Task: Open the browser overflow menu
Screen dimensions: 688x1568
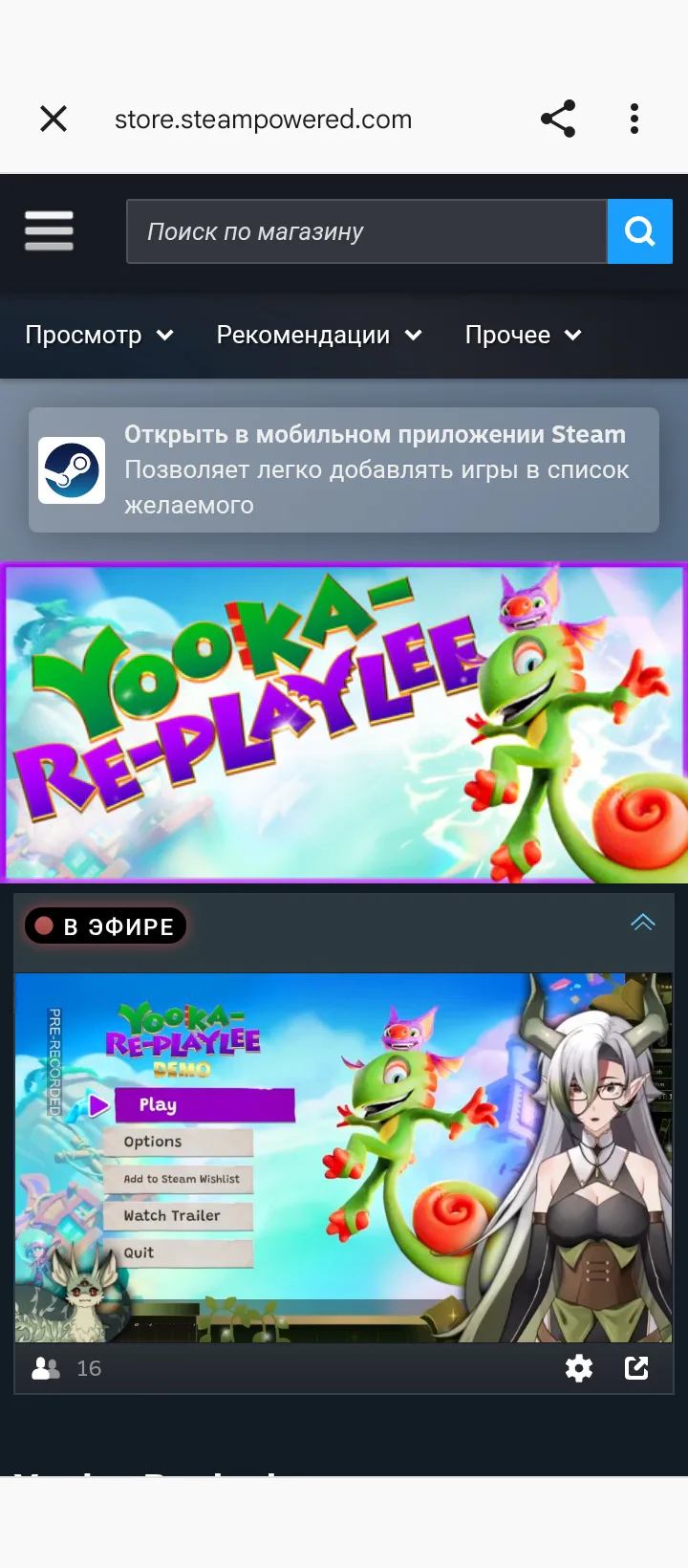Action: [x=634, y=119]
